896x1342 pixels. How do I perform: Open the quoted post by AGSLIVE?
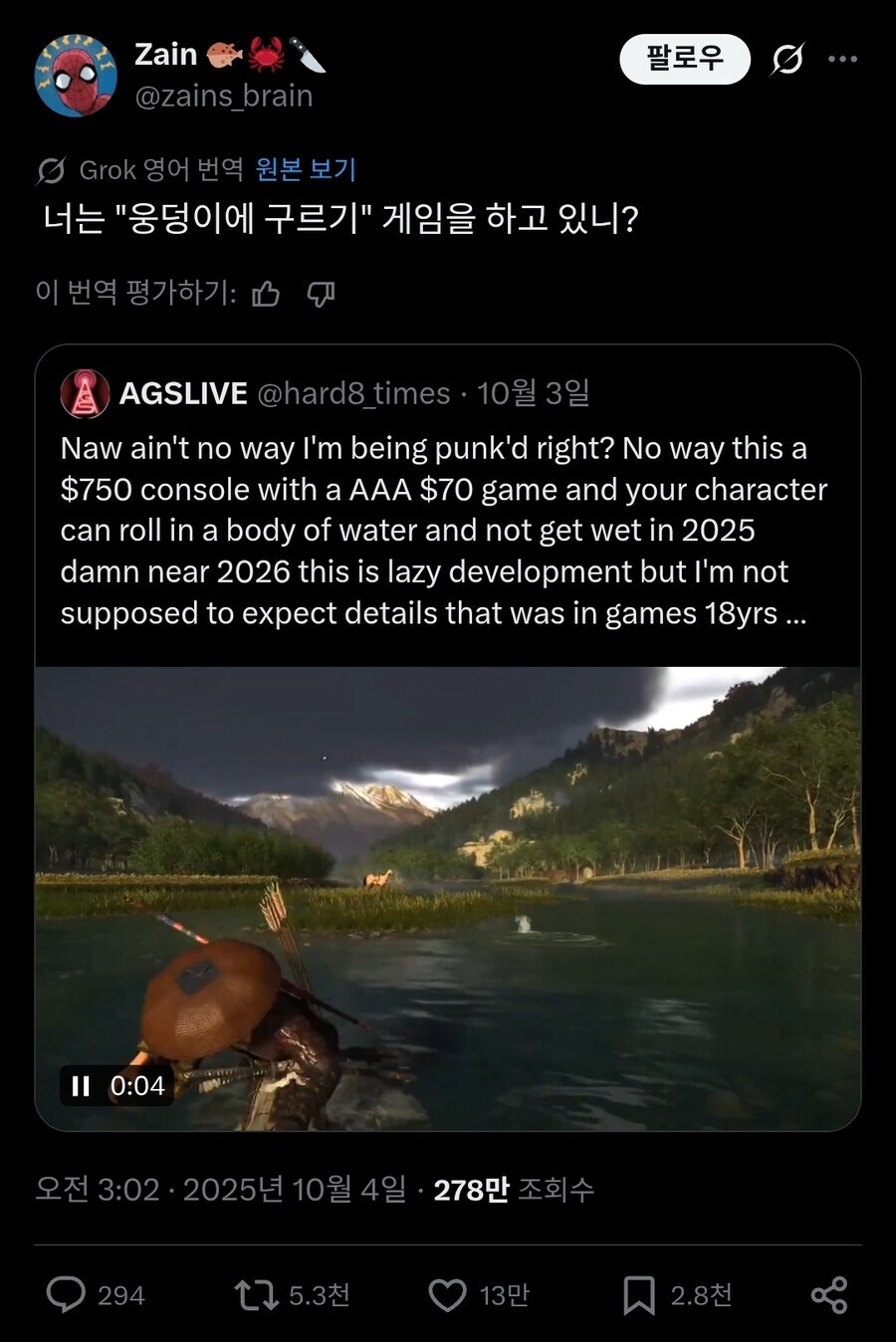pyautogui.click(x=447, y=530)
